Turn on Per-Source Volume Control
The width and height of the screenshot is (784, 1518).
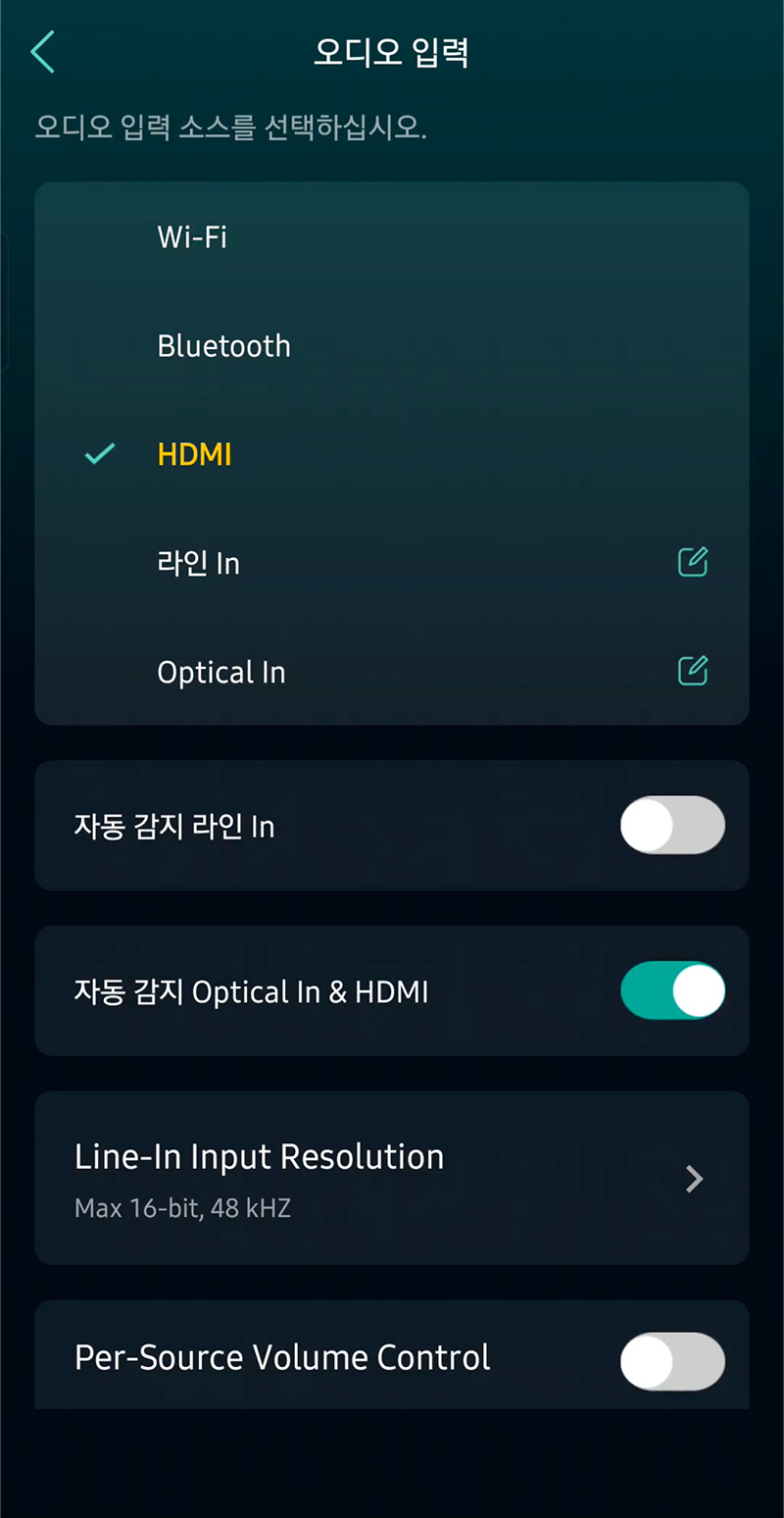pos(672,1361)
